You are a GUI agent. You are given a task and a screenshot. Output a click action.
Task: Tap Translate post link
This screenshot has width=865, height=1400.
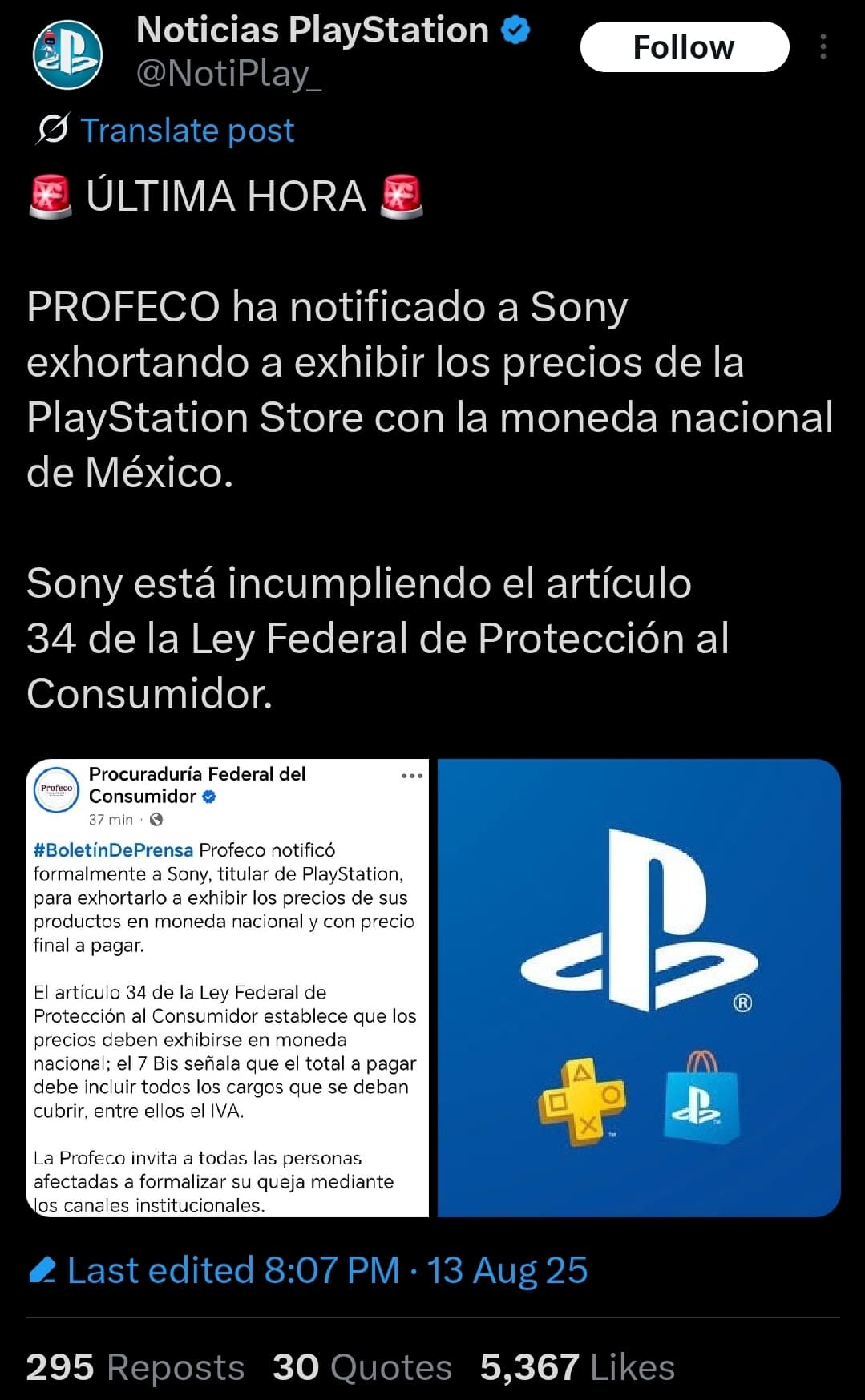187,131
